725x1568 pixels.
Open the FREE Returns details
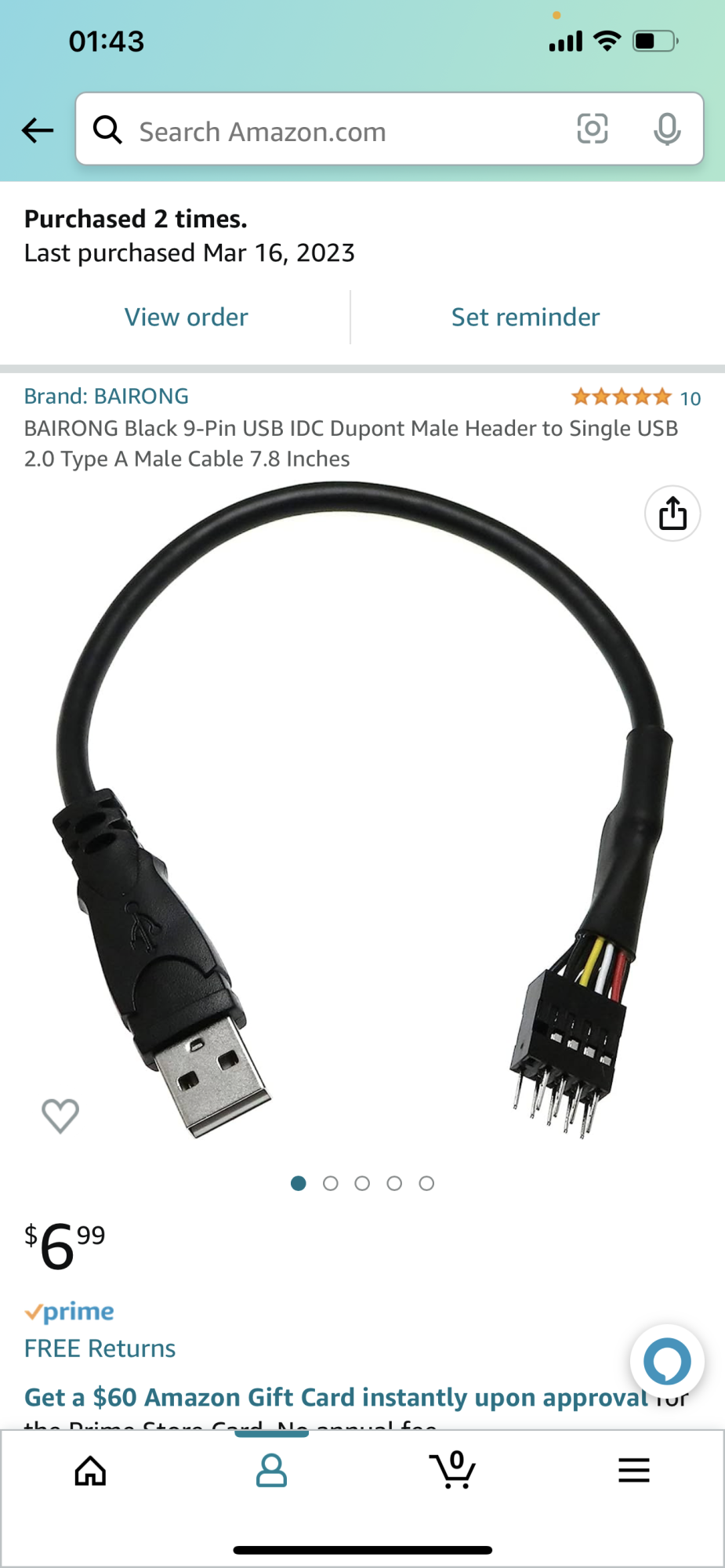coord(100,1348)
